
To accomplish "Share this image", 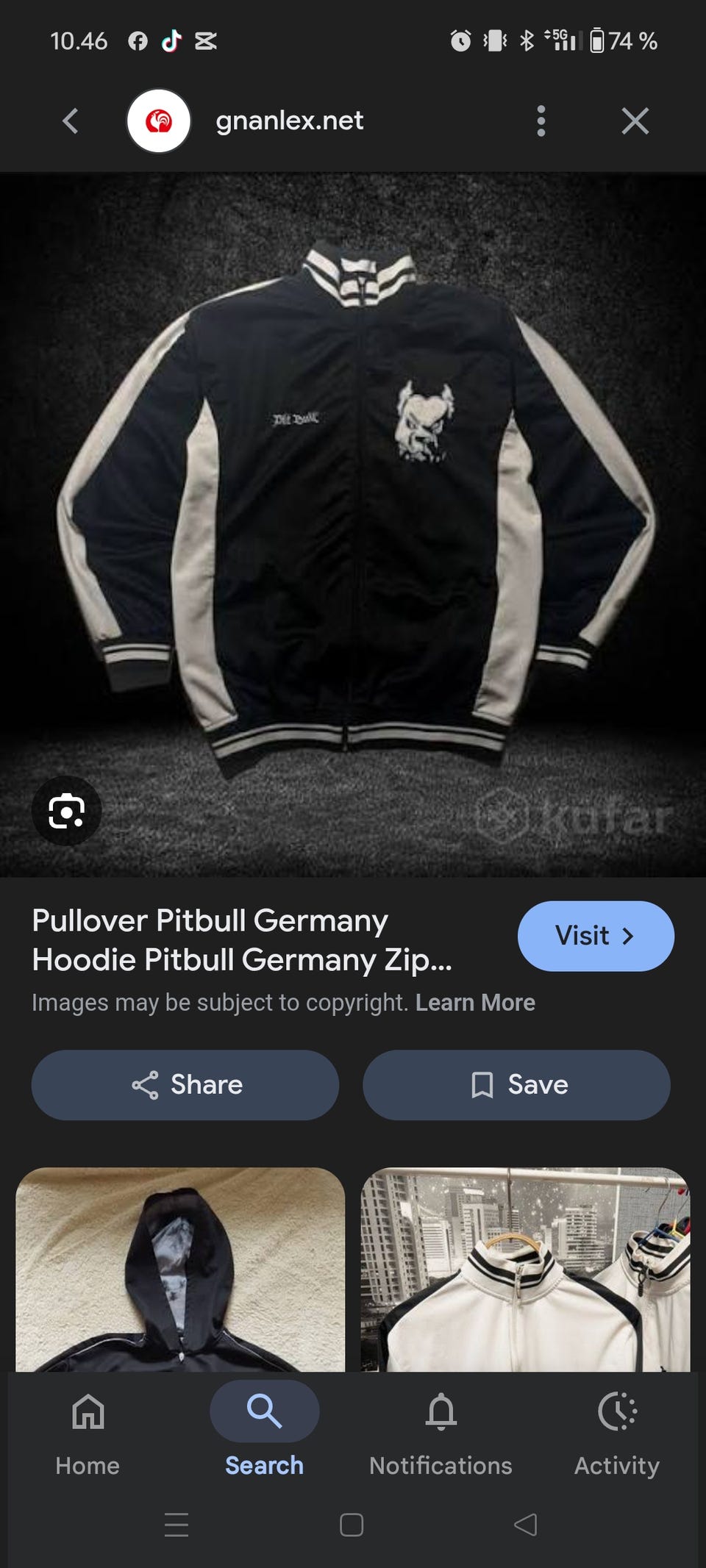I will coord(185,1084).
